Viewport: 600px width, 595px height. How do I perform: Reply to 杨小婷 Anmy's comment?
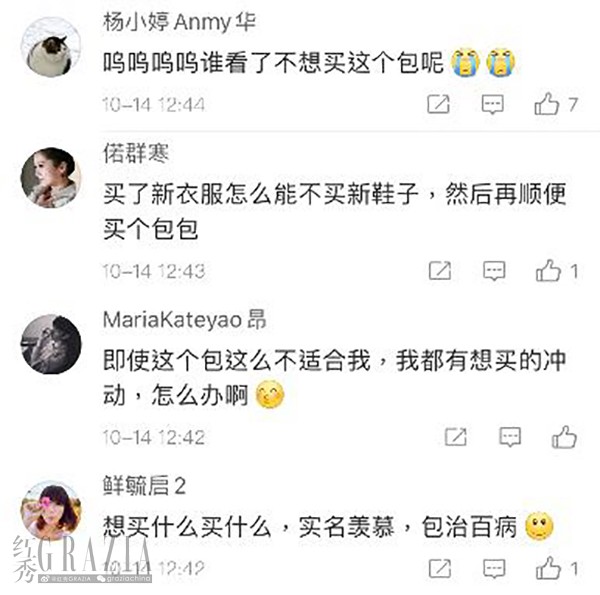tap(493, 104)
